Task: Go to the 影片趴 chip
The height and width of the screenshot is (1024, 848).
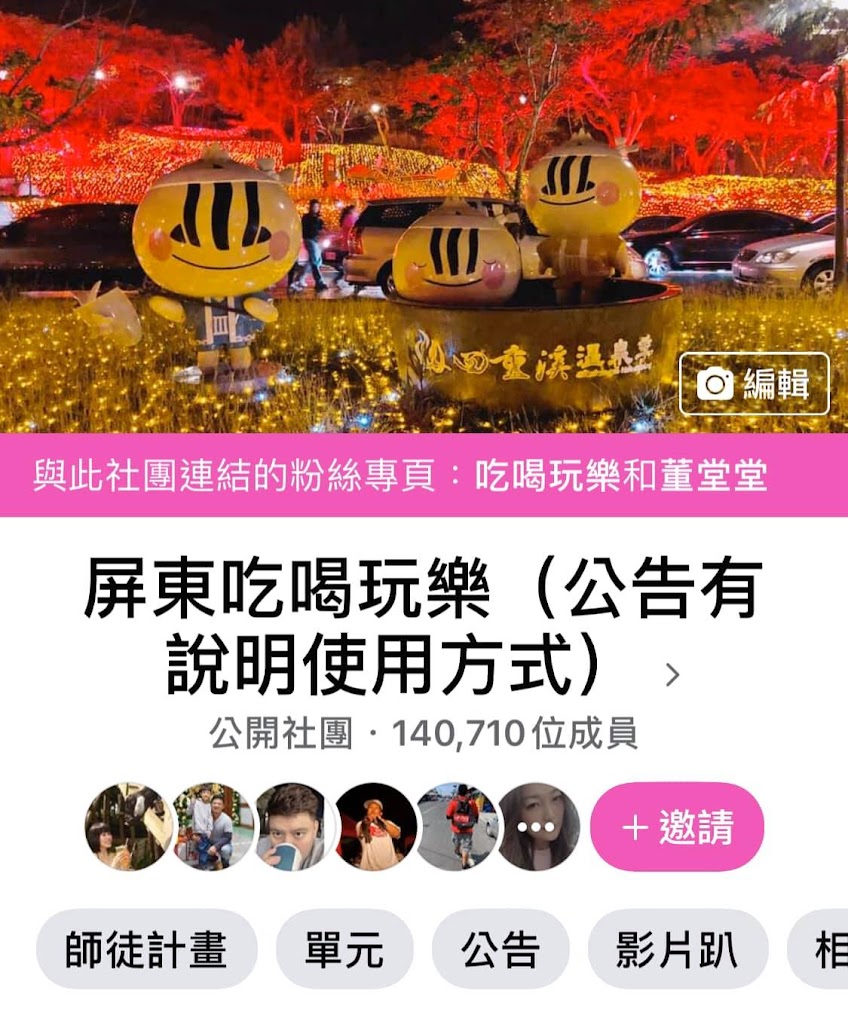Action: click(677, 949)
